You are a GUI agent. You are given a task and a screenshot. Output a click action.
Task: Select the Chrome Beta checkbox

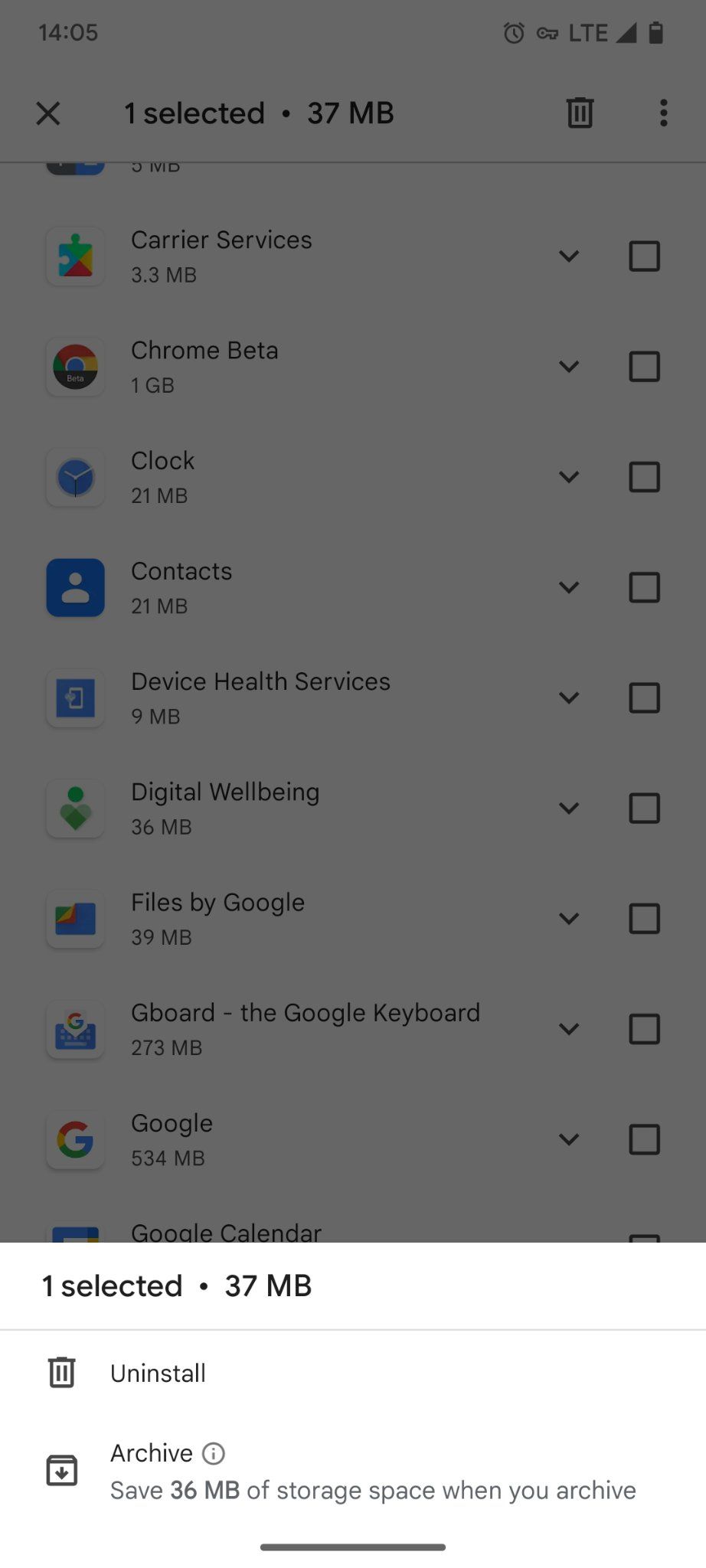click(x=644, y=367)
